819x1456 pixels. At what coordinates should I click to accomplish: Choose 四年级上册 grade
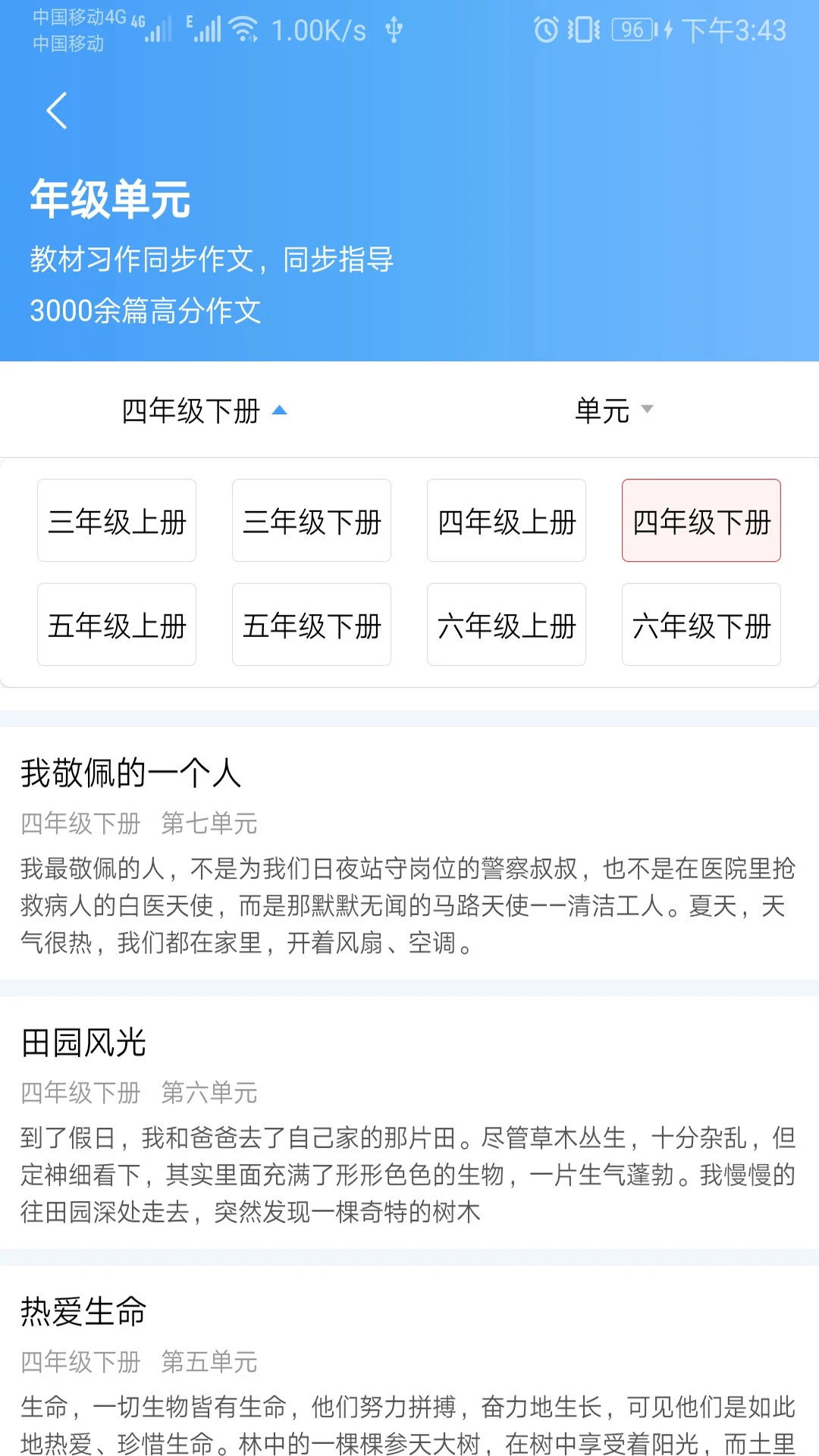506,521
